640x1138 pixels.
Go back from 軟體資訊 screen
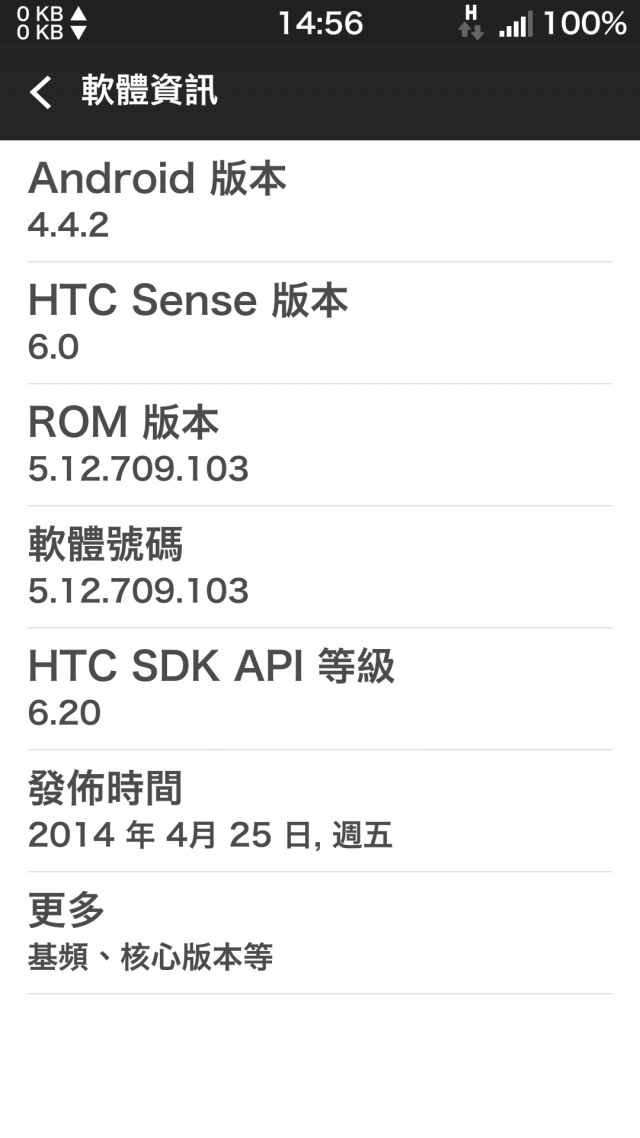tap(41, 93)
